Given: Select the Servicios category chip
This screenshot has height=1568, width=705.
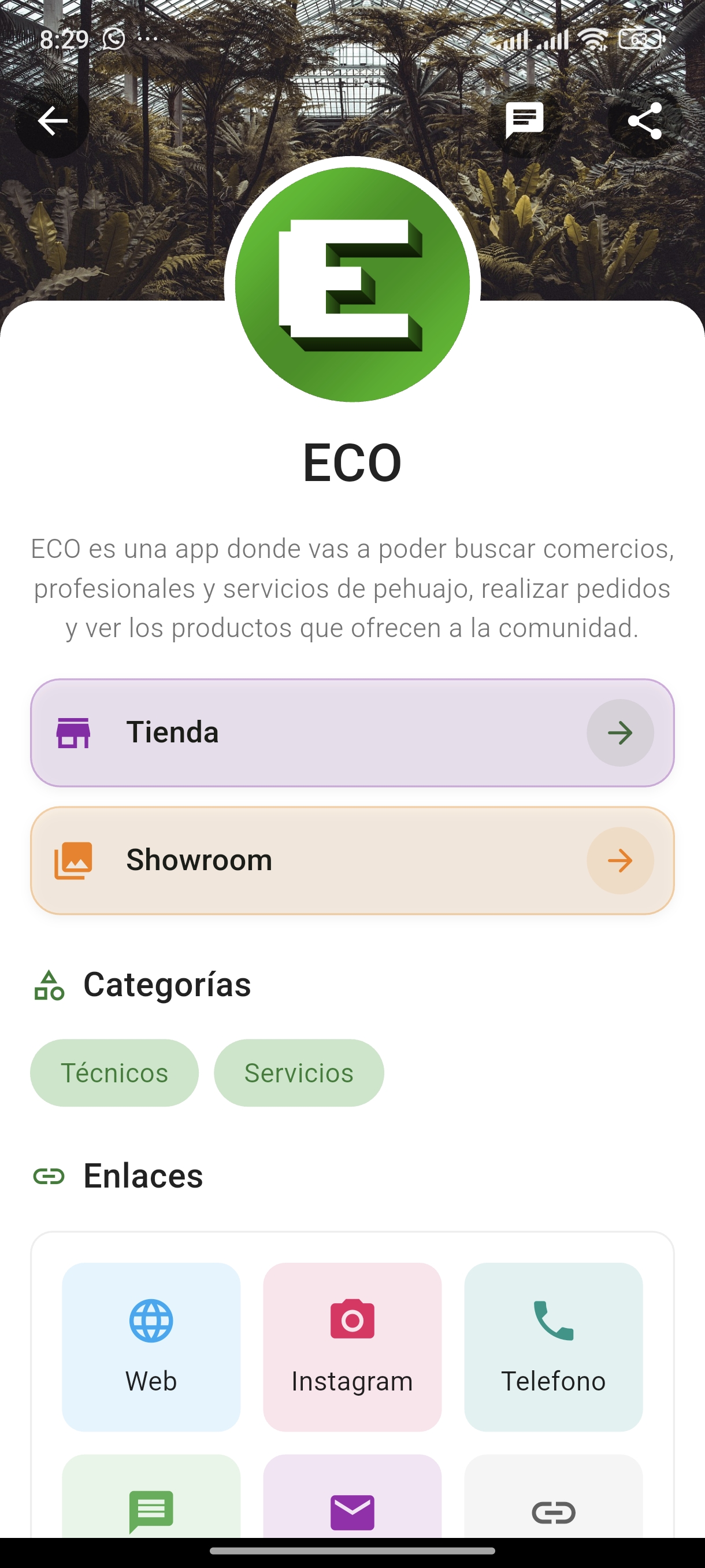Looking at the screenshot, I should pos(299,1073).
